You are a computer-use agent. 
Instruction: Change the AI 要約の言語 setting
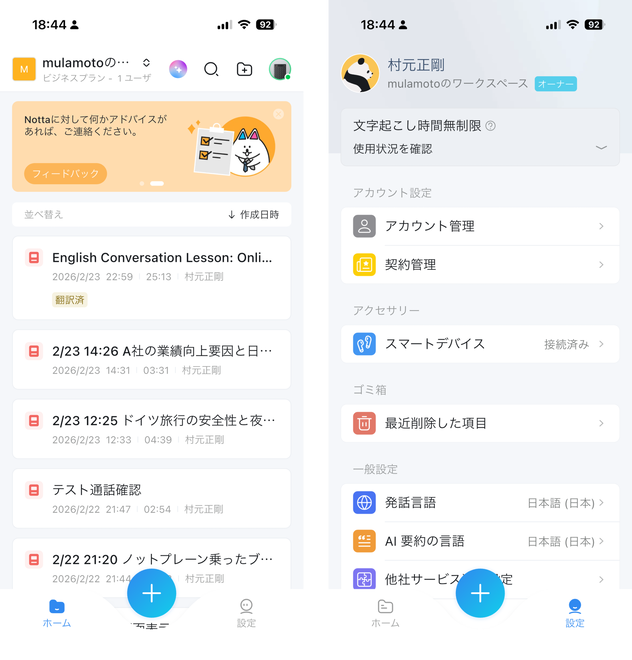(480, 541)
